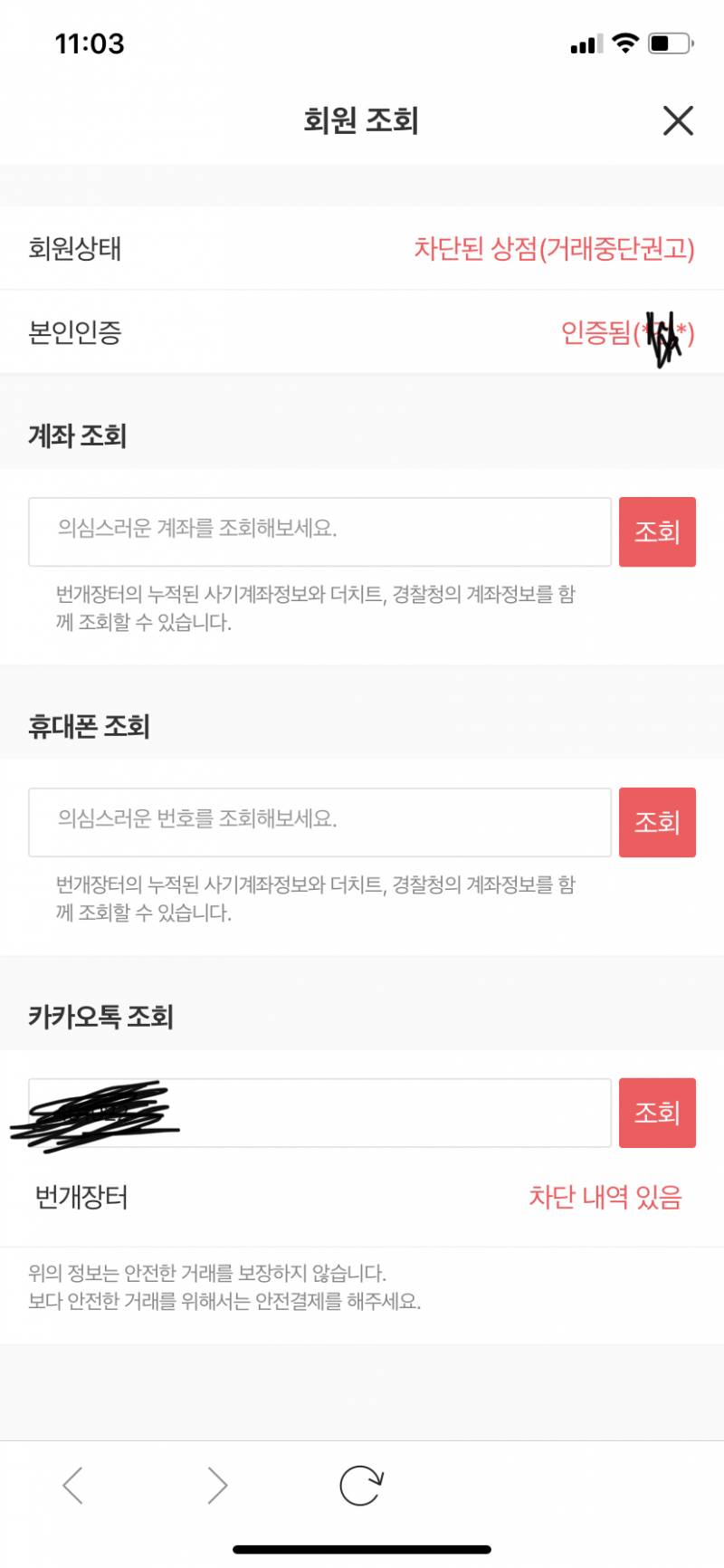Image resolution: width=724 pixels, height=1568 pixels.
Task: Click the suspicious phone number input field
Action: 319,822
